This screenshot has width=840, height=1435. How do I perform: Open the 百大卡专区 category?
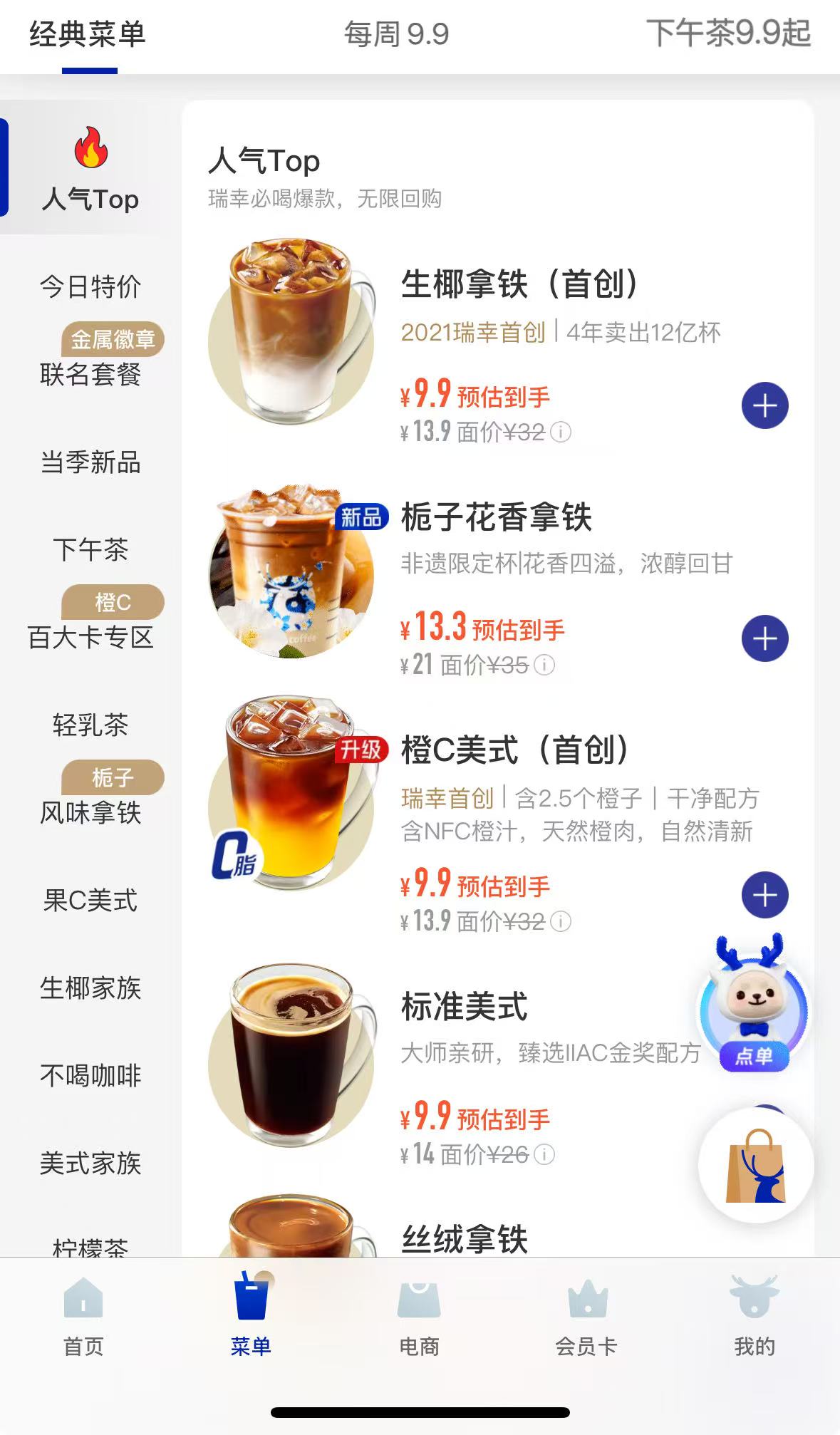click(x=90, y=637)
